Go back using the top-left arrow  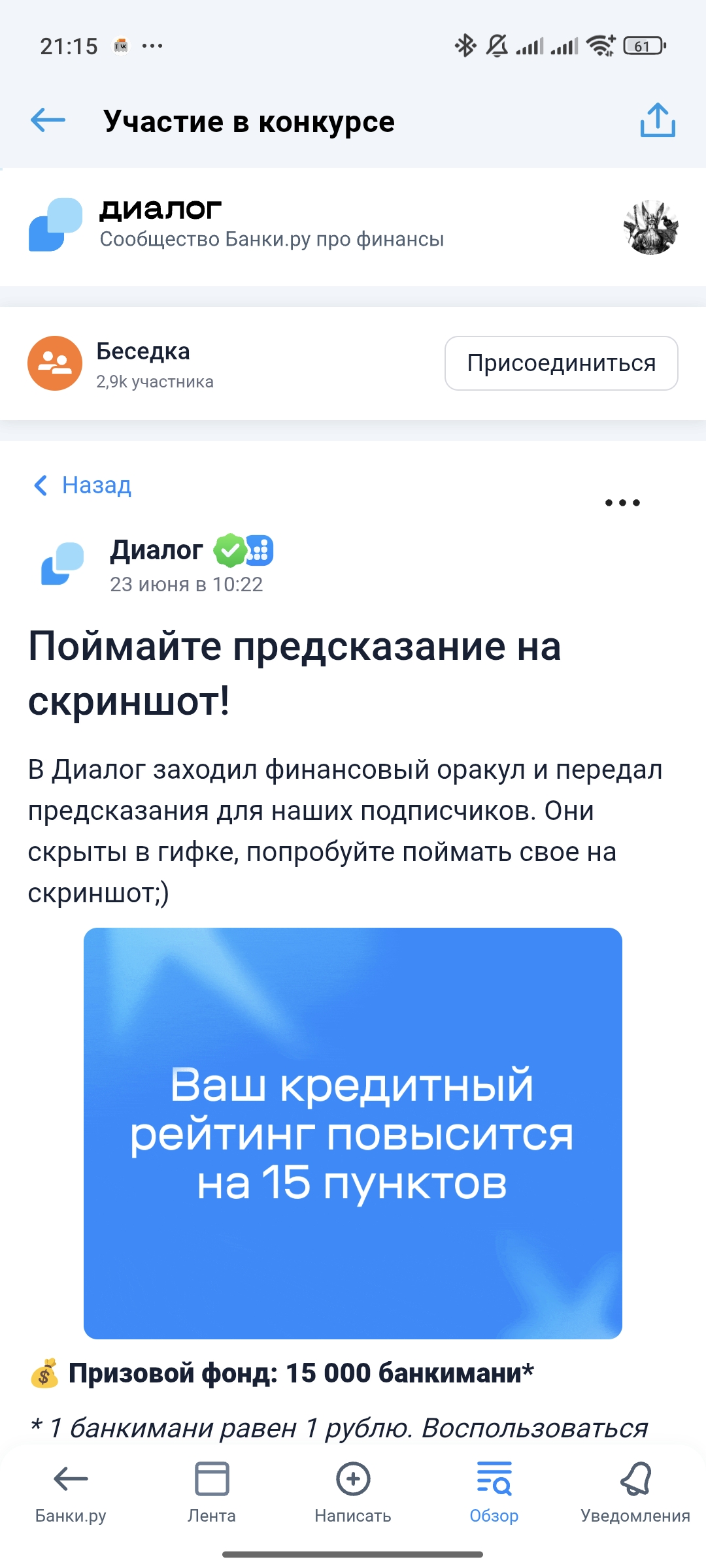[48, 120]
